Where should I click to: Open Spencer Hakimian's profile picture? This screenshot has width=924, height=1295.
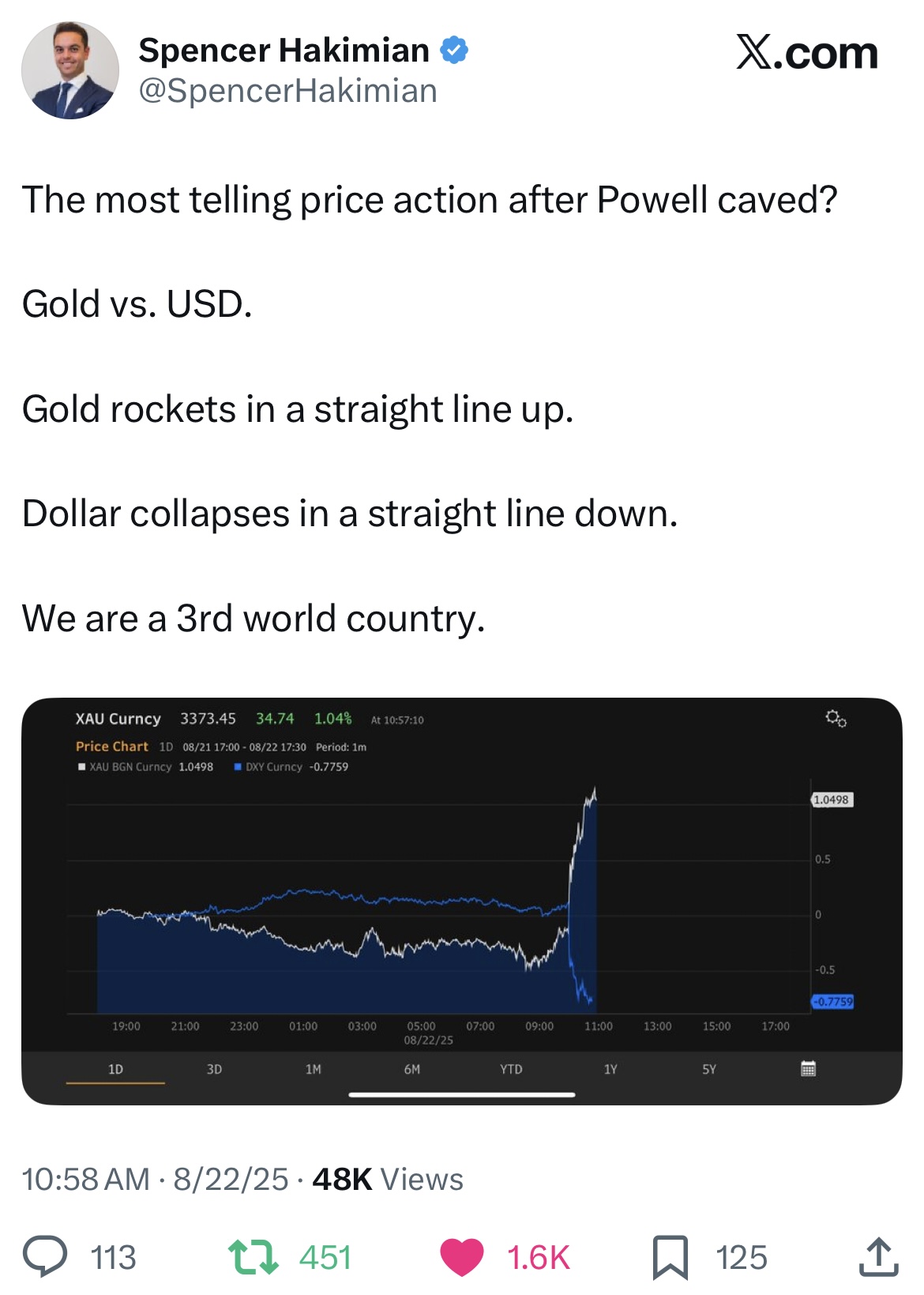coord(70,70)
